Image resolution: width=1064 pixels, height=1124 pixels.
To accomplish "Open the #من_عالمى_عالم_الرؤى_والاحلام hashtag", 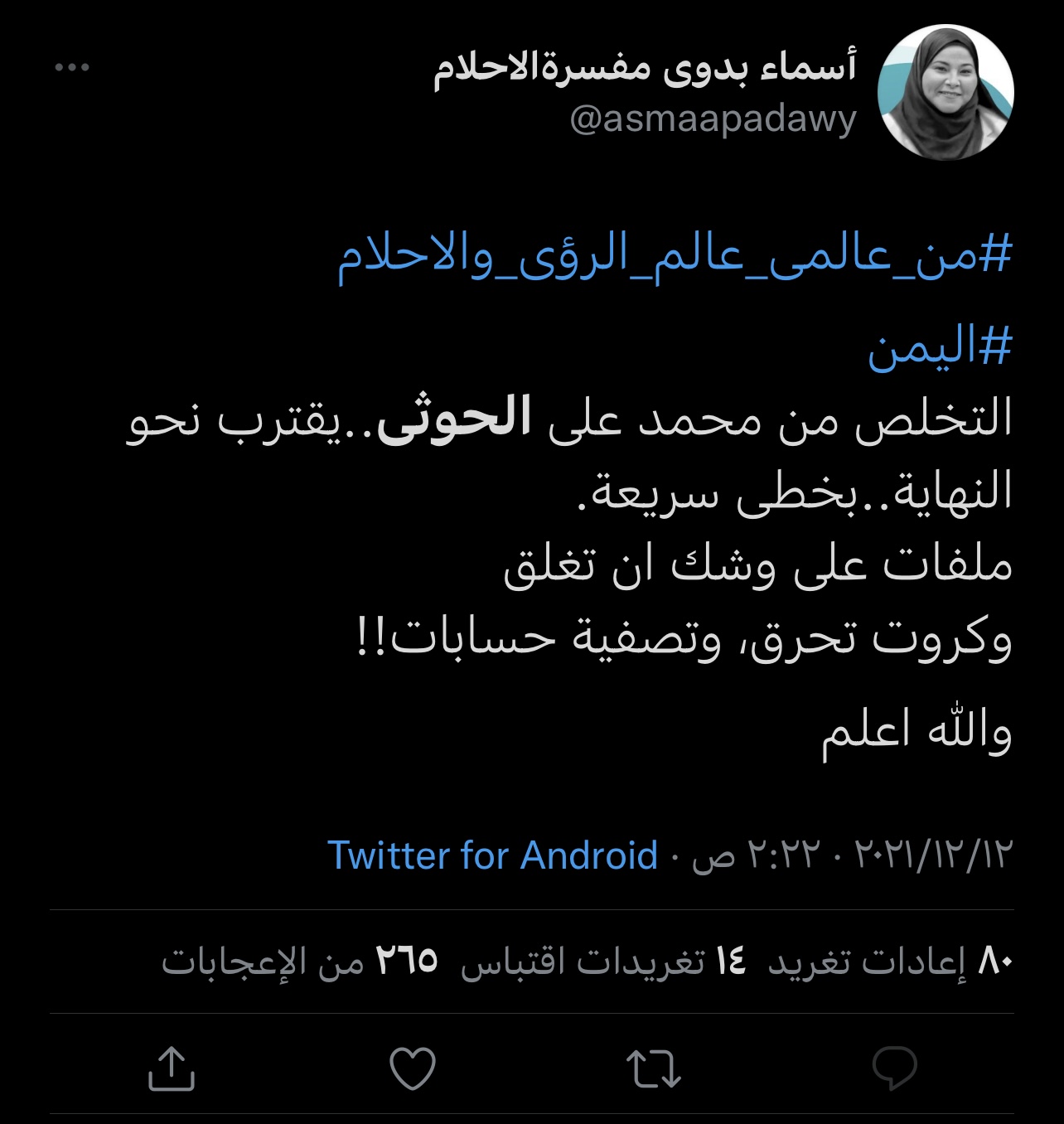I will pyautogui.click(x=675, y=255).
